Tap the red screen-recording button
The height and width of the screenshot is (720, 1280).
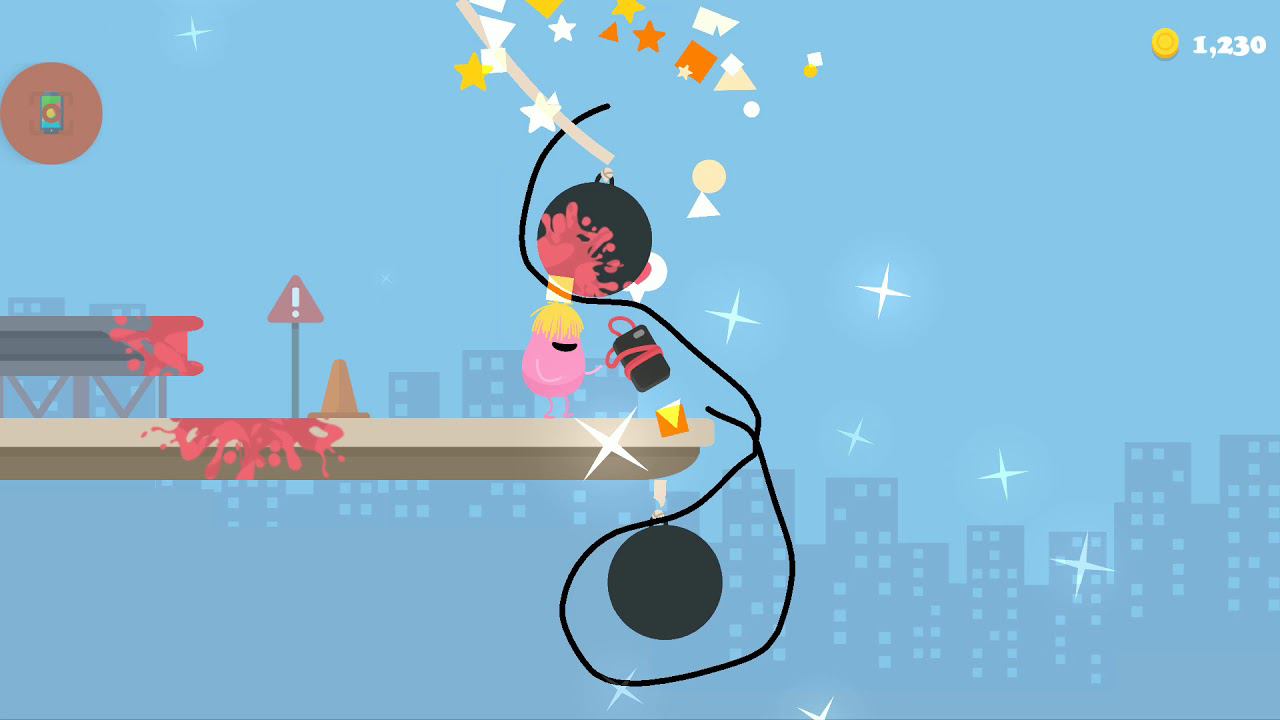51,113
